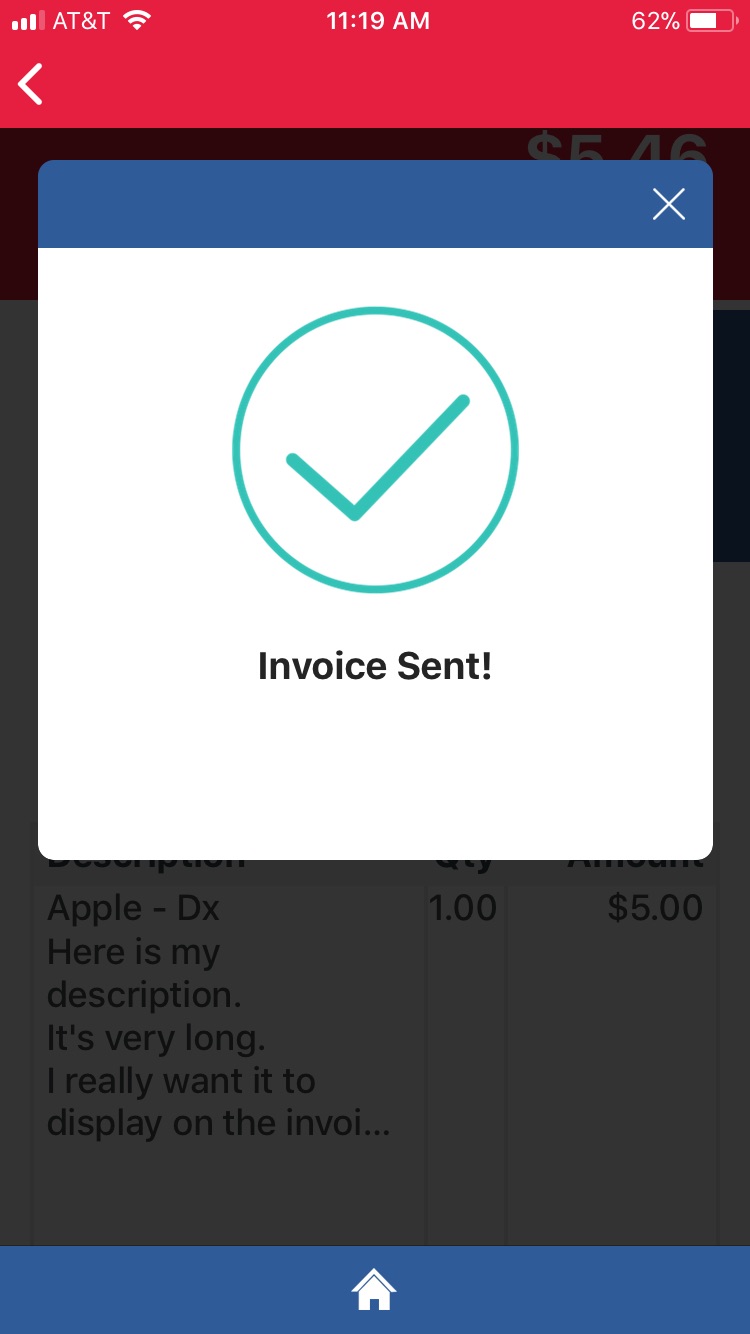
Task: Open the home screen via bottom icon
Action: pyautogui.click(x=374, y=1289)
